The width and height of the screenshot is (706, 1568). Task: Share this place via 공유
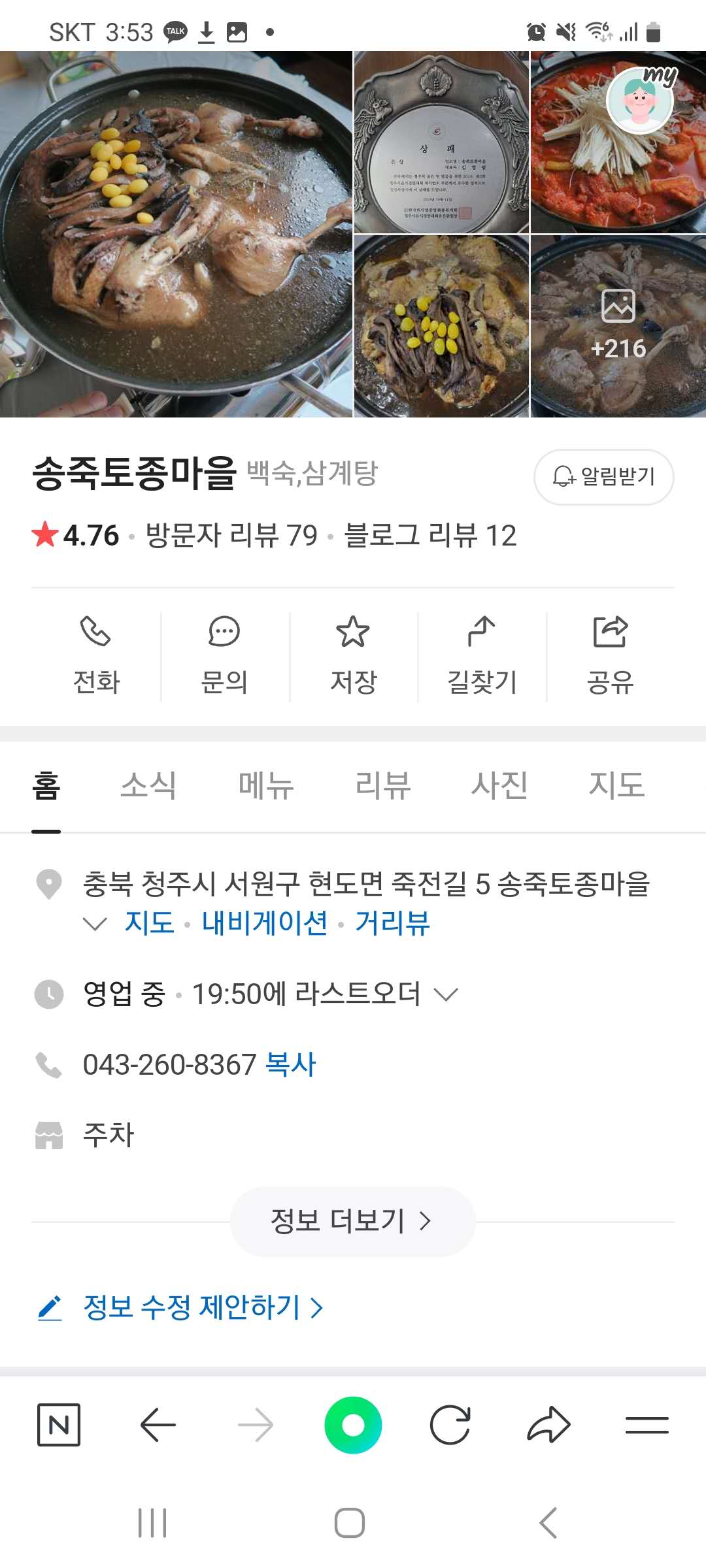point(610,655)
